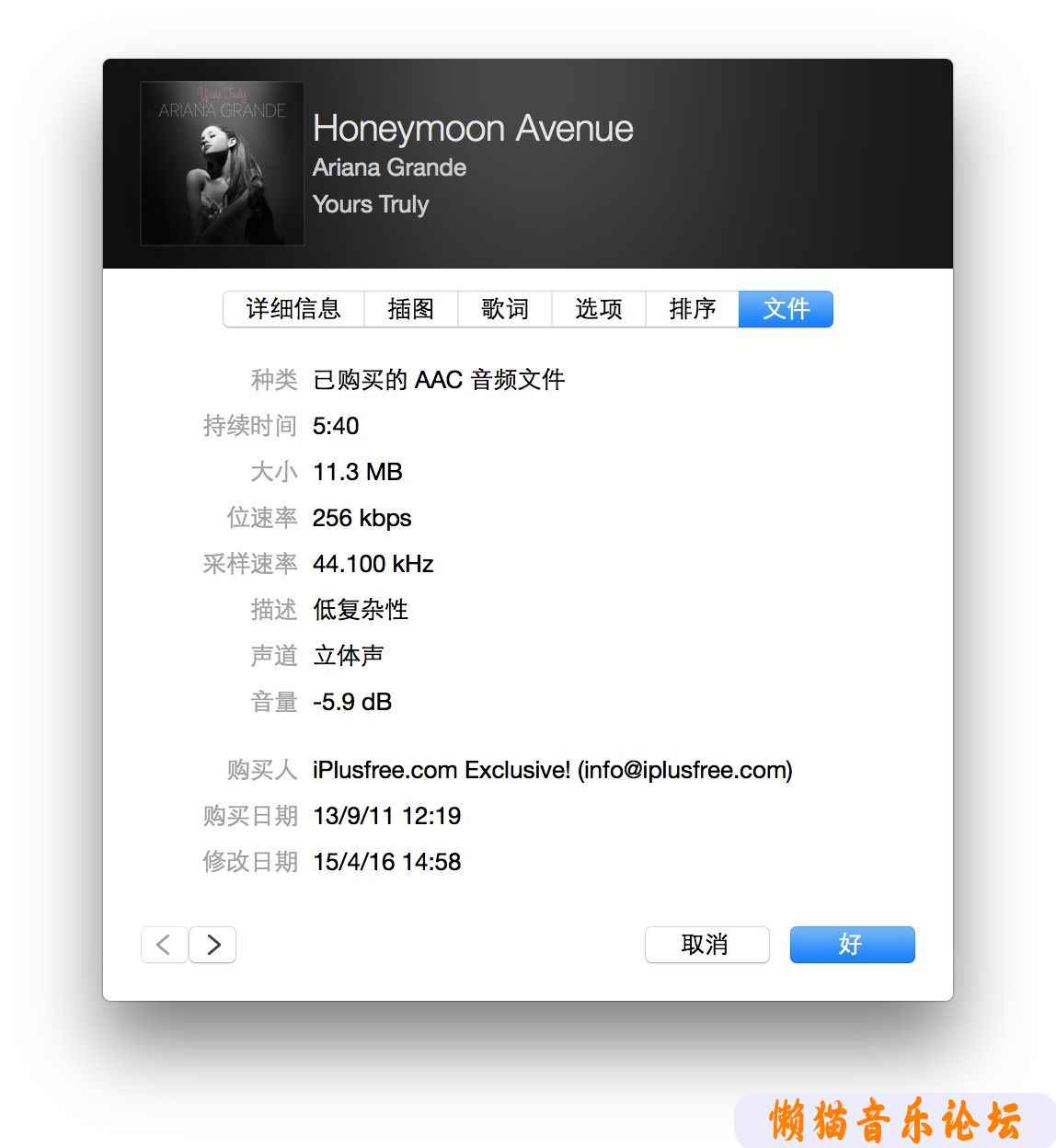The image size is (1056, 1148).
Task: Go to the previous song
Action: click(164, 945)
